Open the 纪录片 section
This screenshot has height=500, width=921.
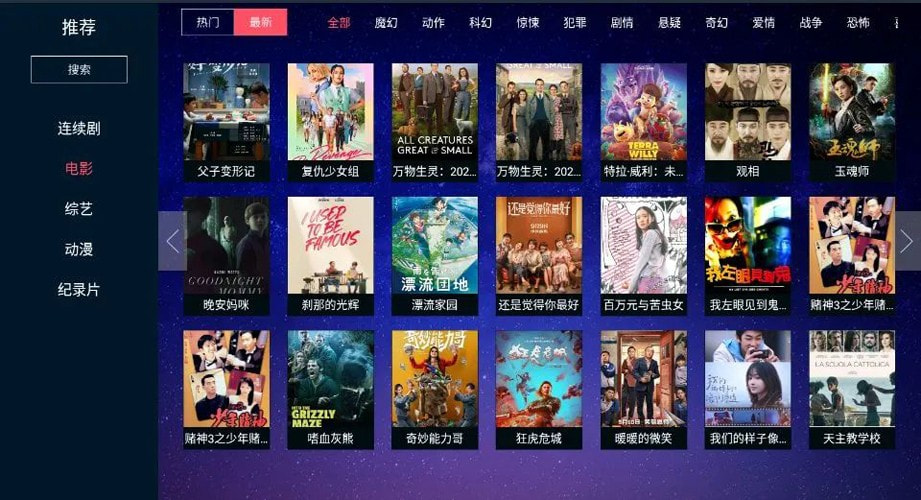coord(79,290)
